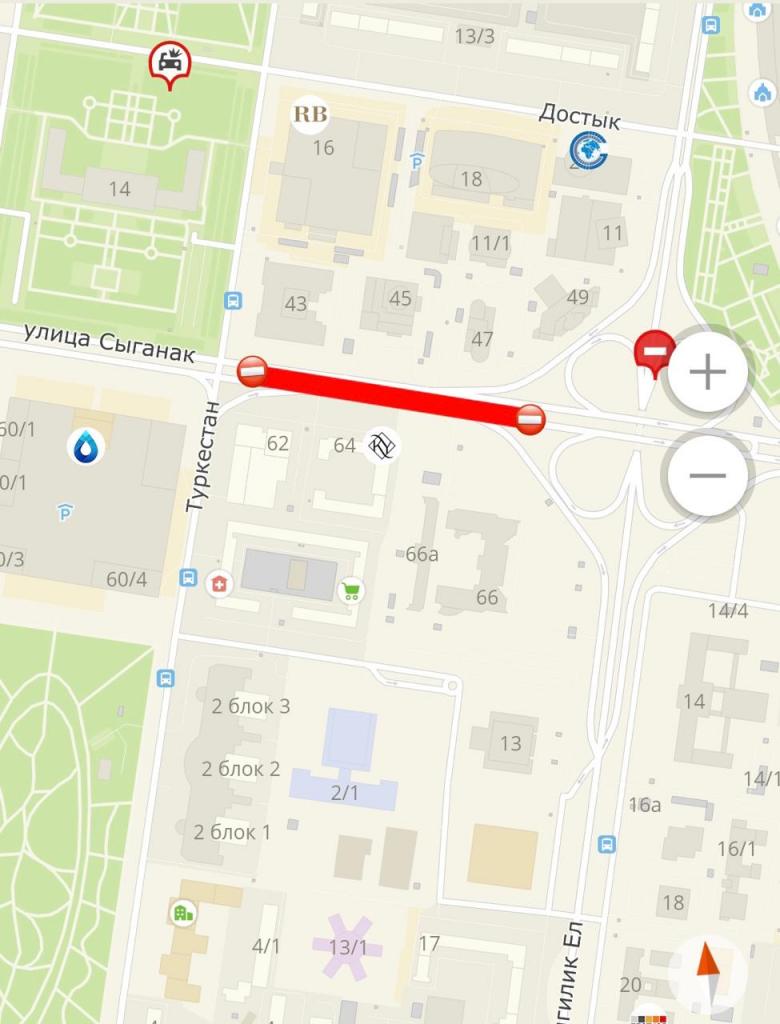Tap the bus stop beside building 43
780x1024 pixels.
tap(233, 300)
